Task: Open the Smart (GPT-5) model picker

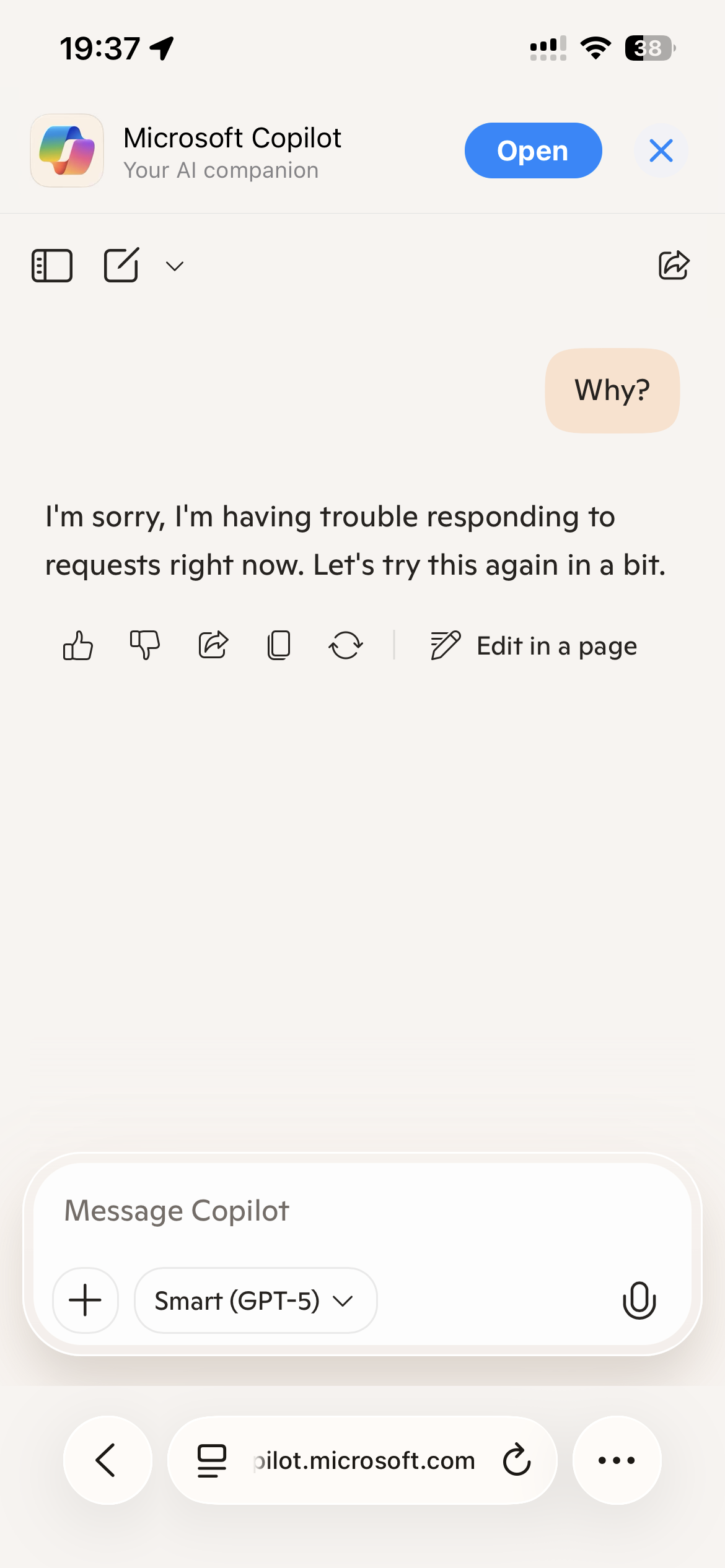Action: 255,1300
